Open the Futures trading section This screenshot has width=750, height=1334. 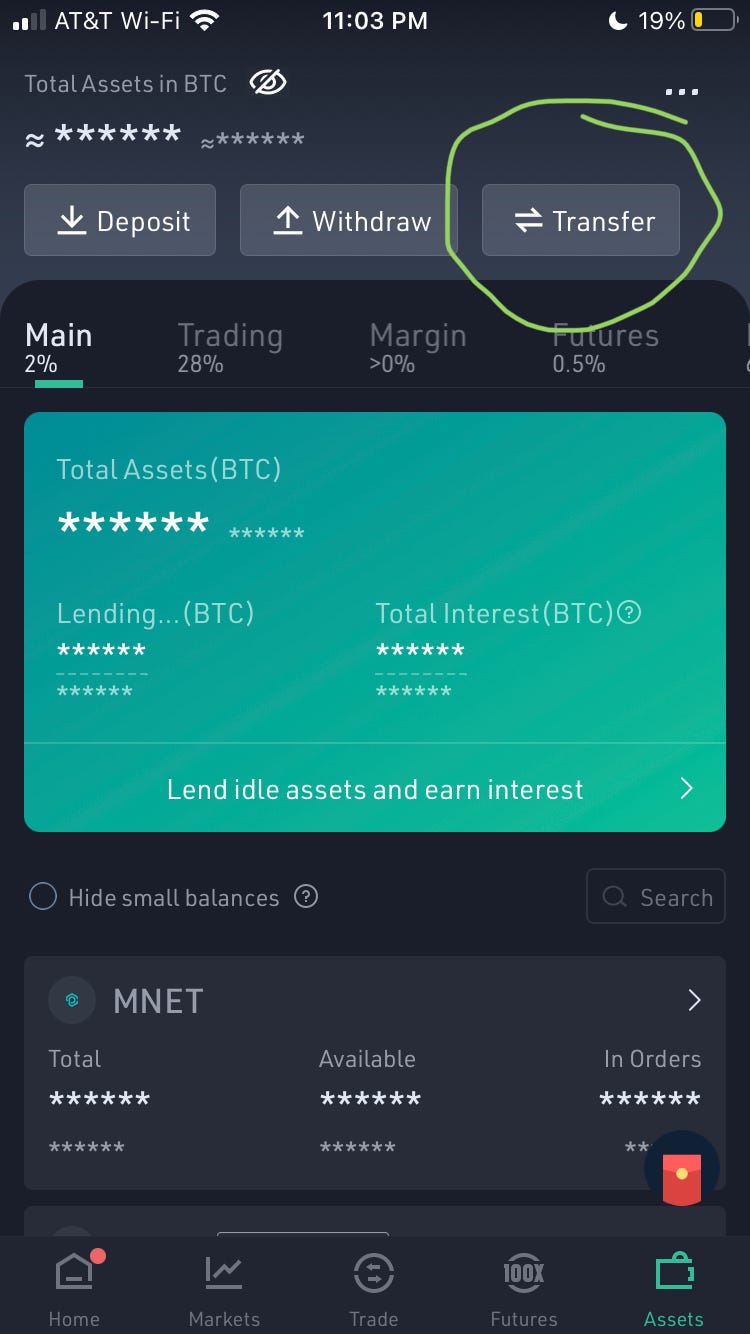coord(524,1285)
